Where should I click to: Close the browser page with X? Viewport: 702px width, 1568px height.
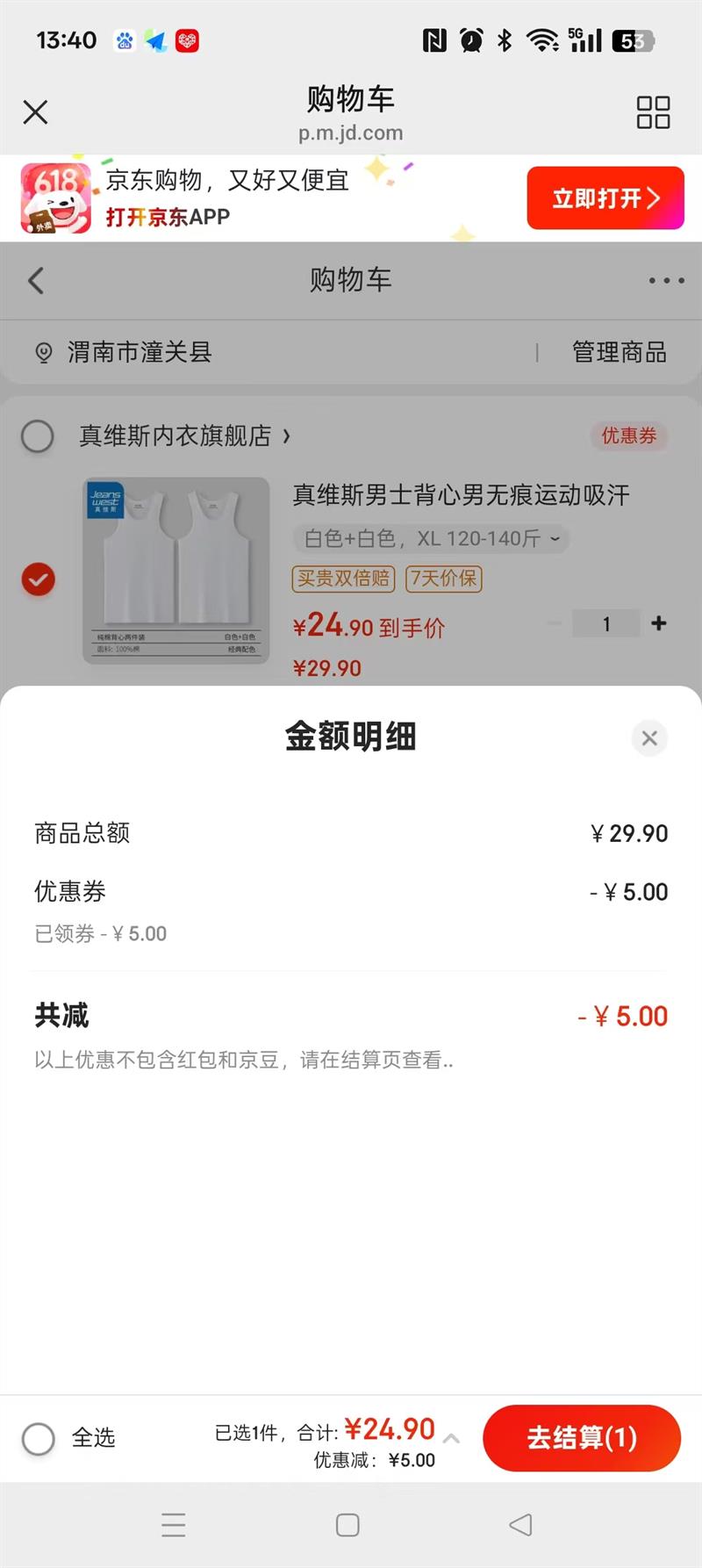(35, 112)
